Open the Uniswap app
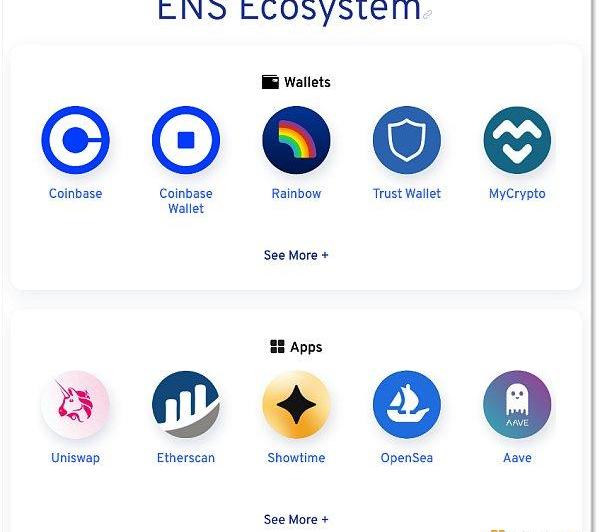Viewport: 600px width, 532px height. (x=75, y=405)
